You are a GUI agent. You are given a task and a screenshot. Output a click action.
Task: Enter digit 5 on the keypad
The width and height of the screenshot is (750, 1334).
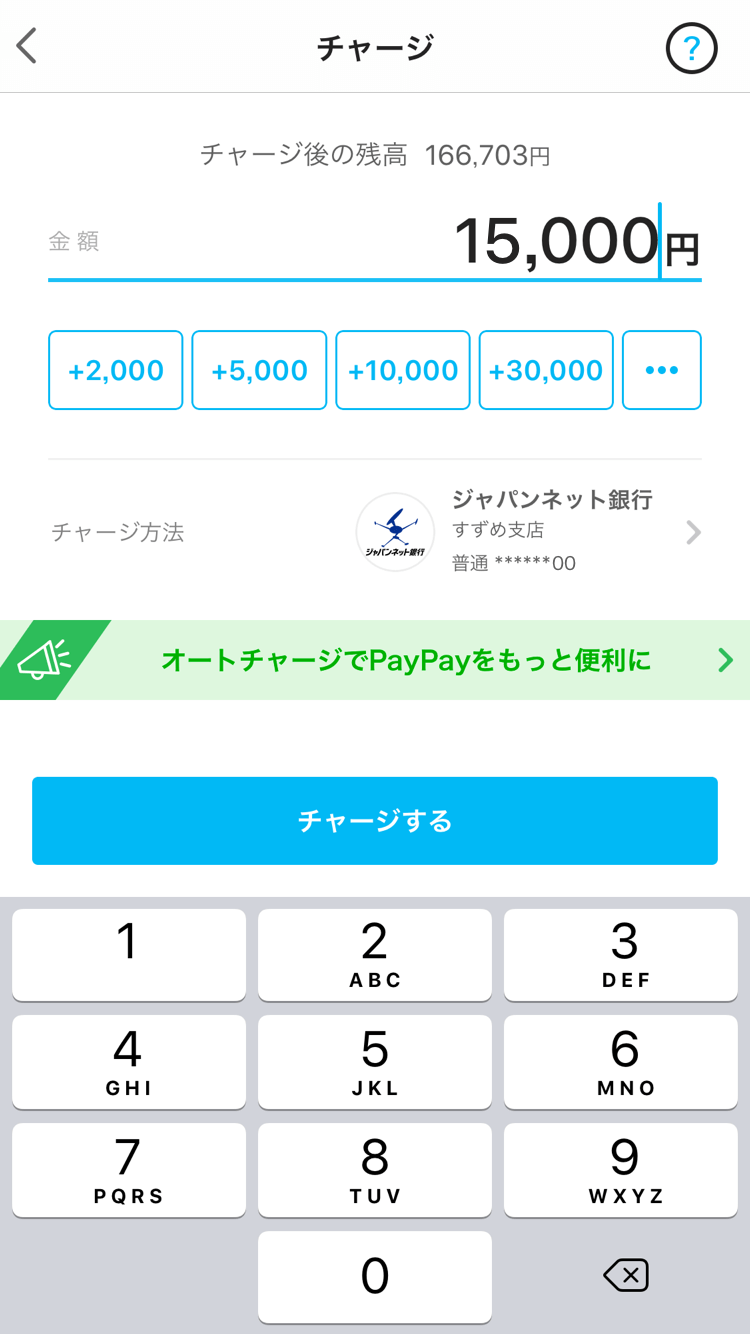(375, 1062)
